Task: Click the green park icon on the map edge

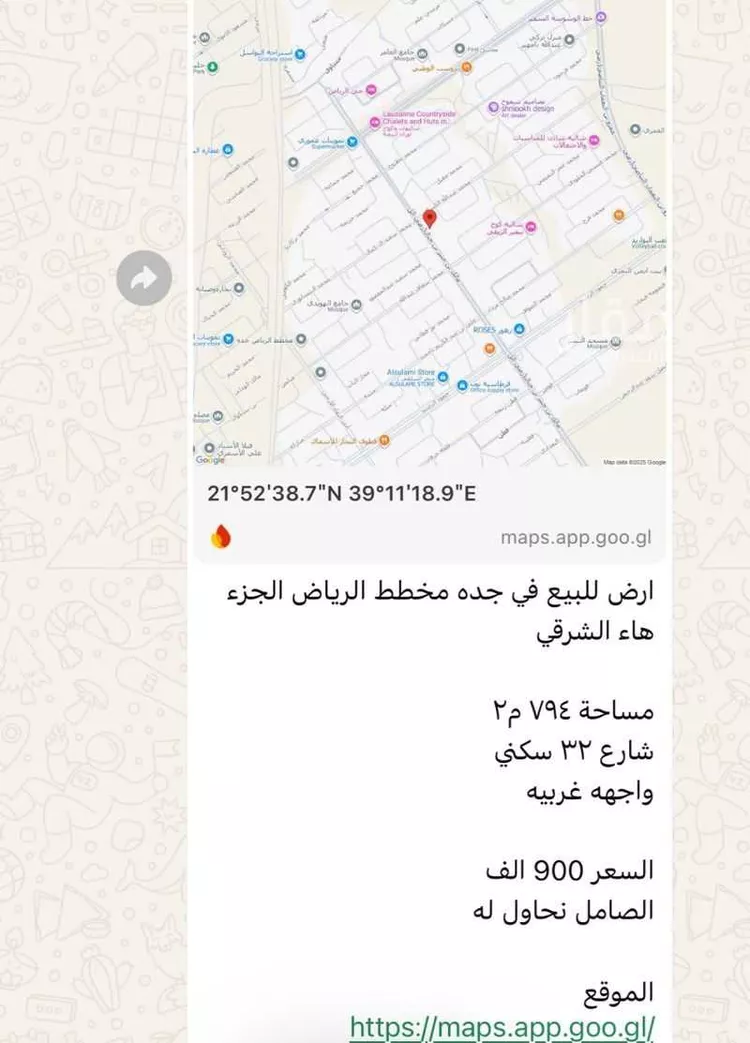Action: tap(210, 65)
